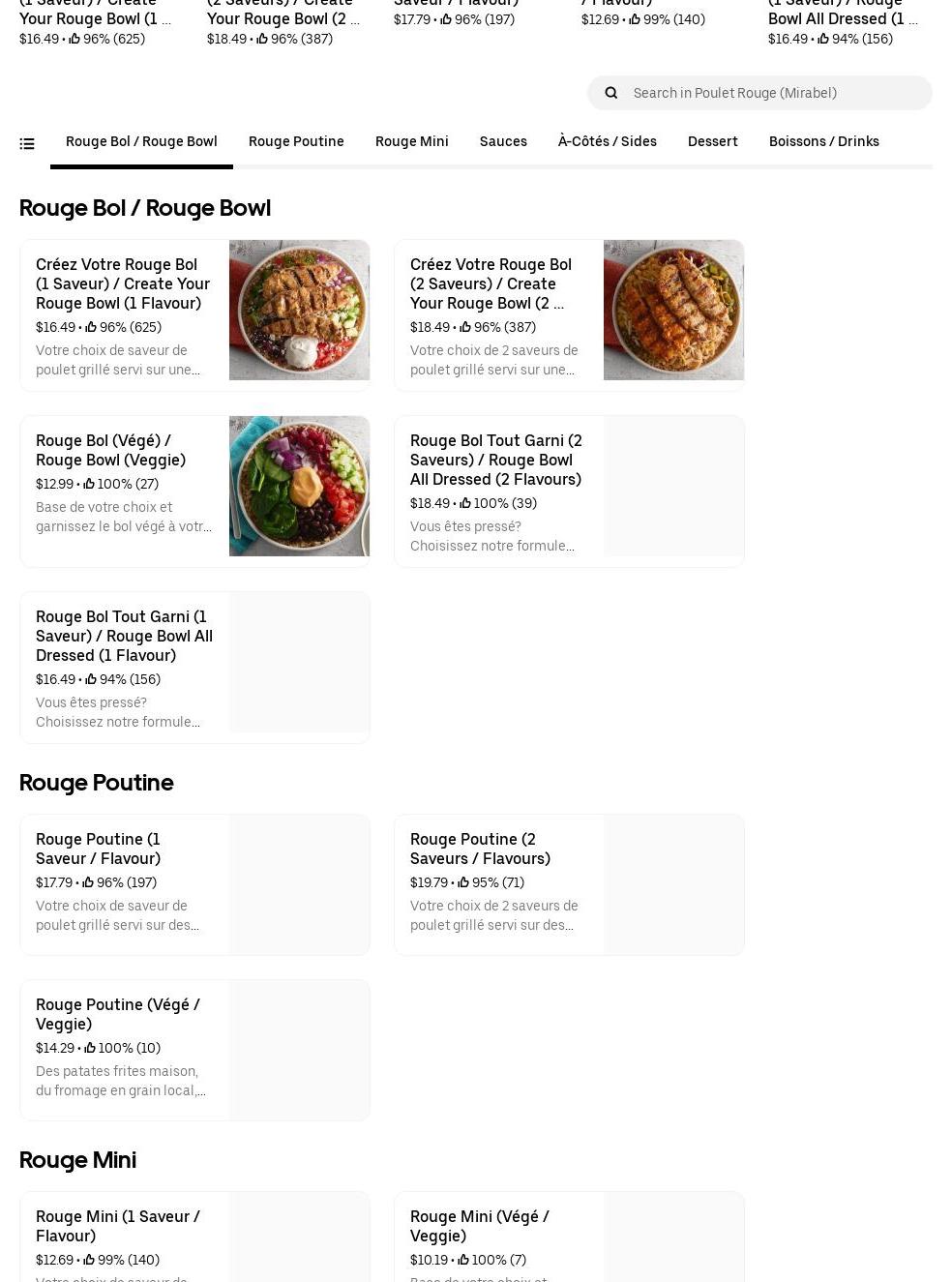
Task: Open Rouge Mini (1 Saveur / Flavour) card
Action: point(194,1237)
